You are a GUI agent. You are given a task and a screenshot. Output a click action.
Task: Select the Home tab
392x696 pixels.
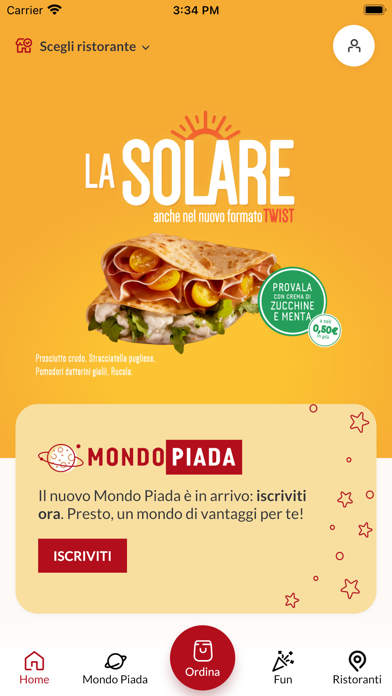pos(34,668)
